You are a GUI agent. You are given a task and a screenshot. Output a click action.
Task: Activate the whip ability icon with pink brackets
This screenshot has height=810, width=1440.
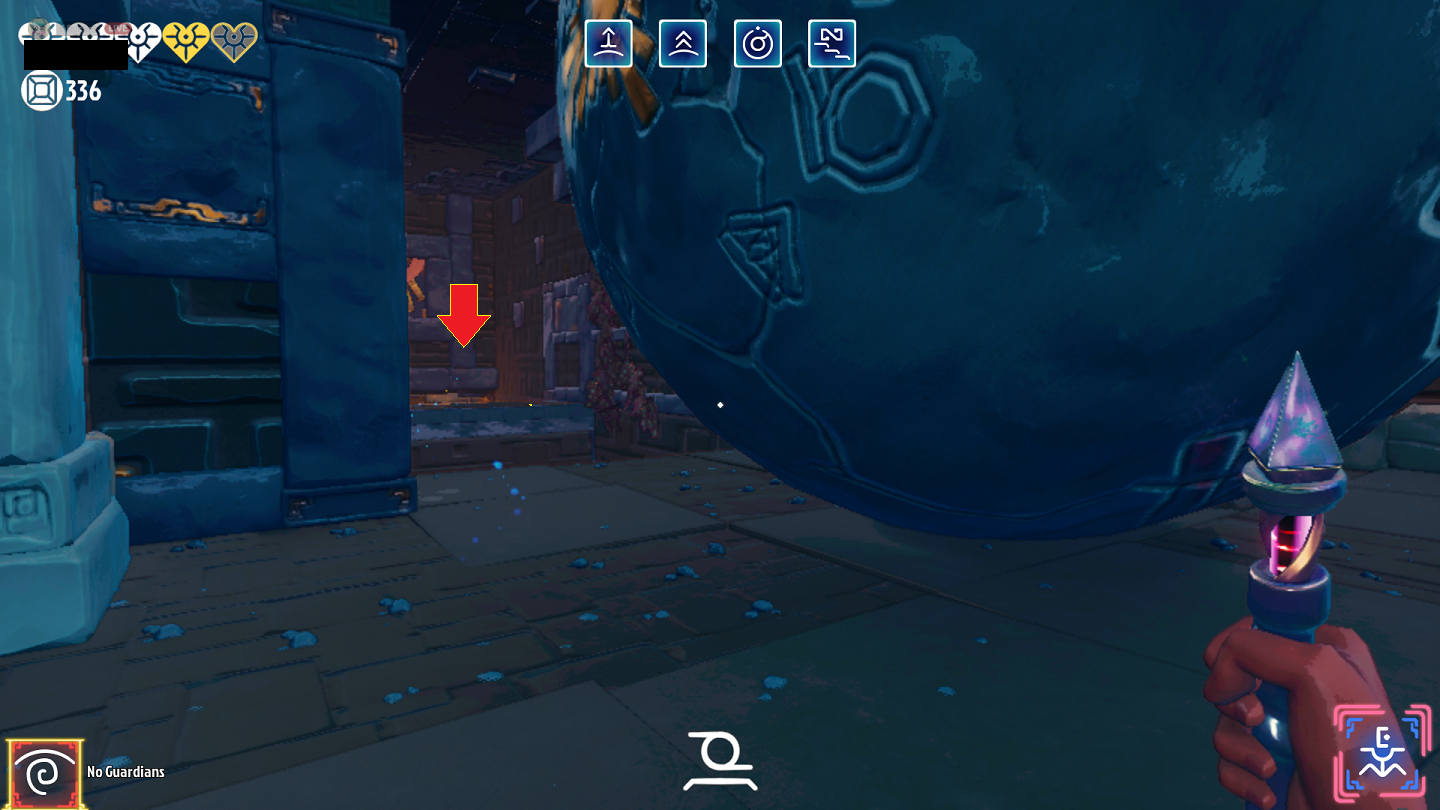click(1383, 758)
